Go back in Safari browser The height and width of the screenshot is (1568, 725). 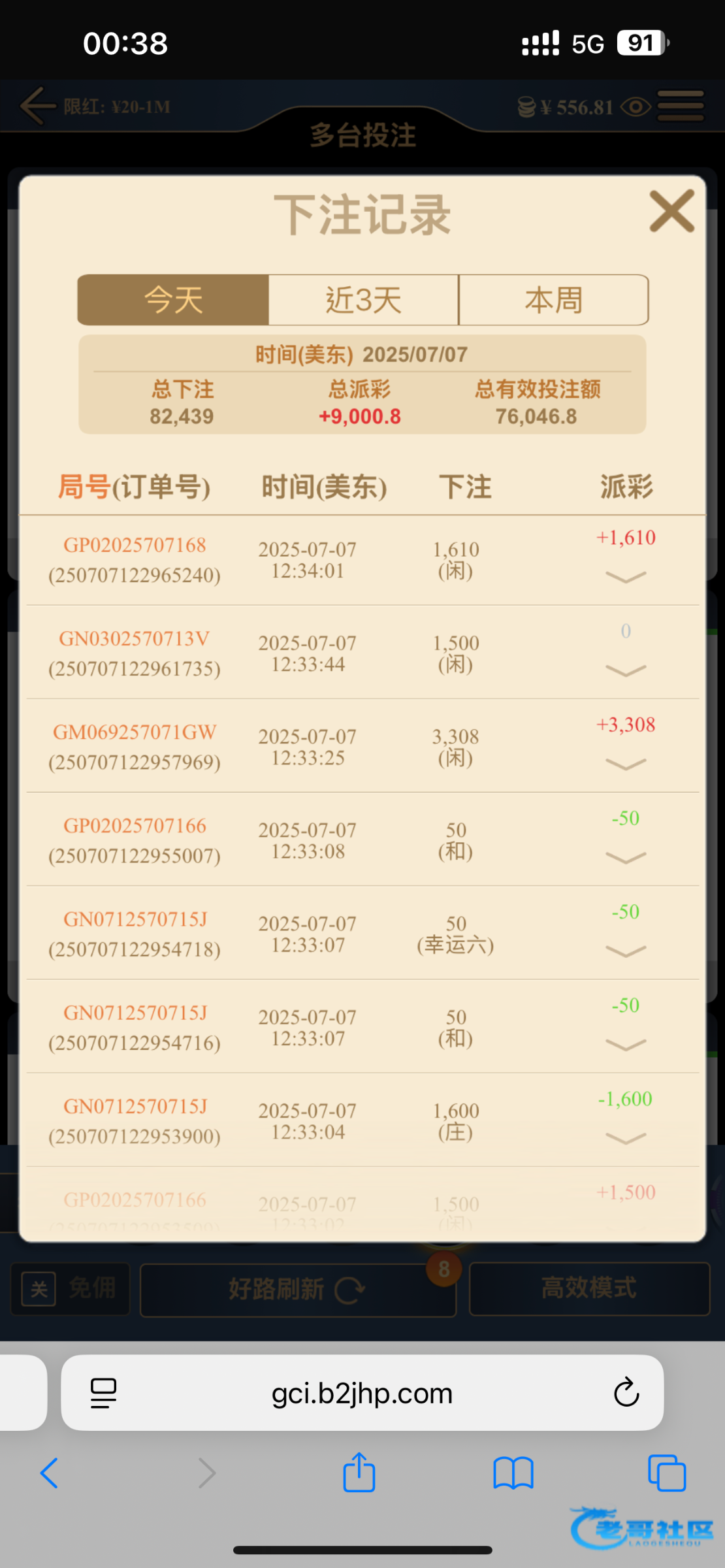tap(50, 1473)
